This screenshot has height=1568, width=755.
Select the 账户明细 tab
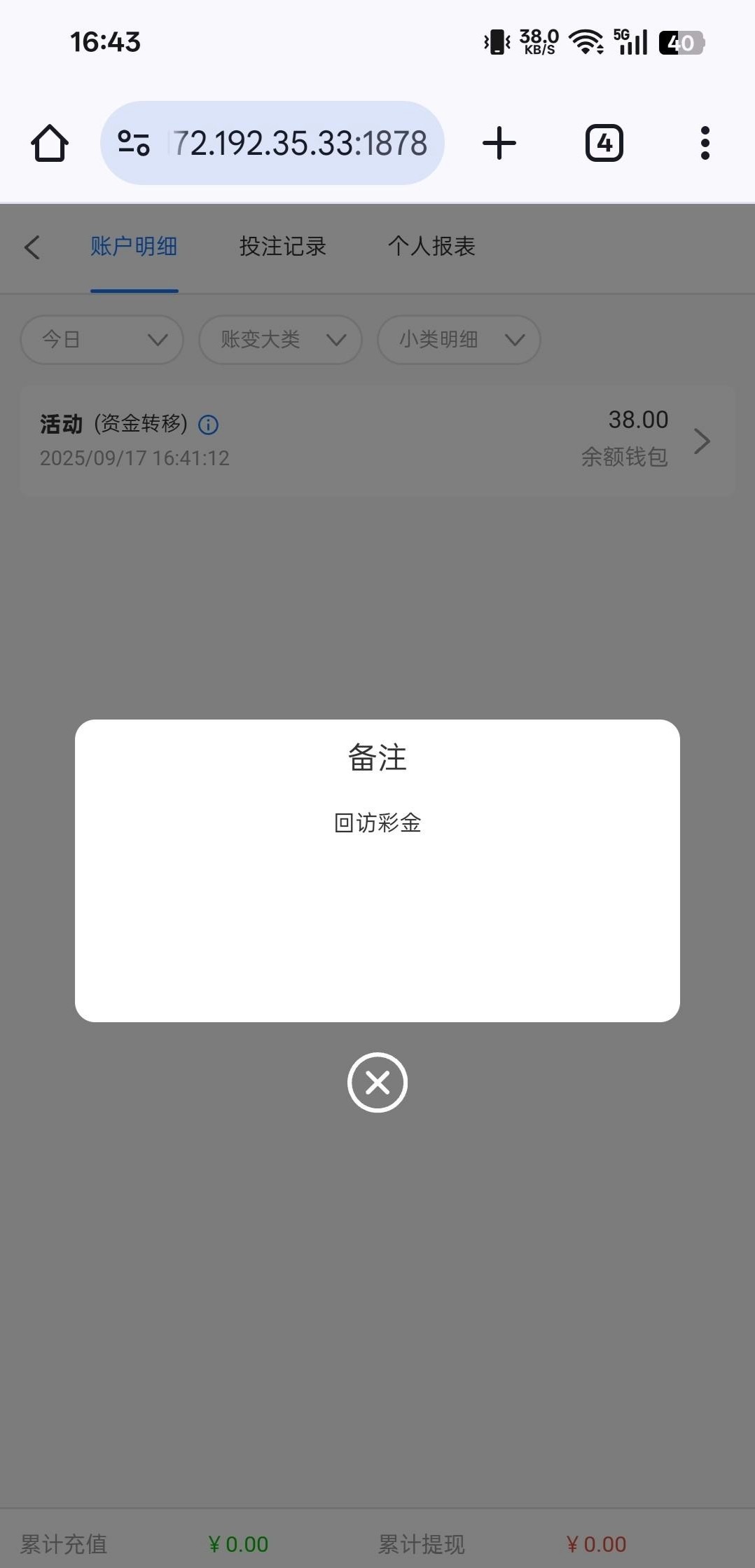[x=134, y=247]
